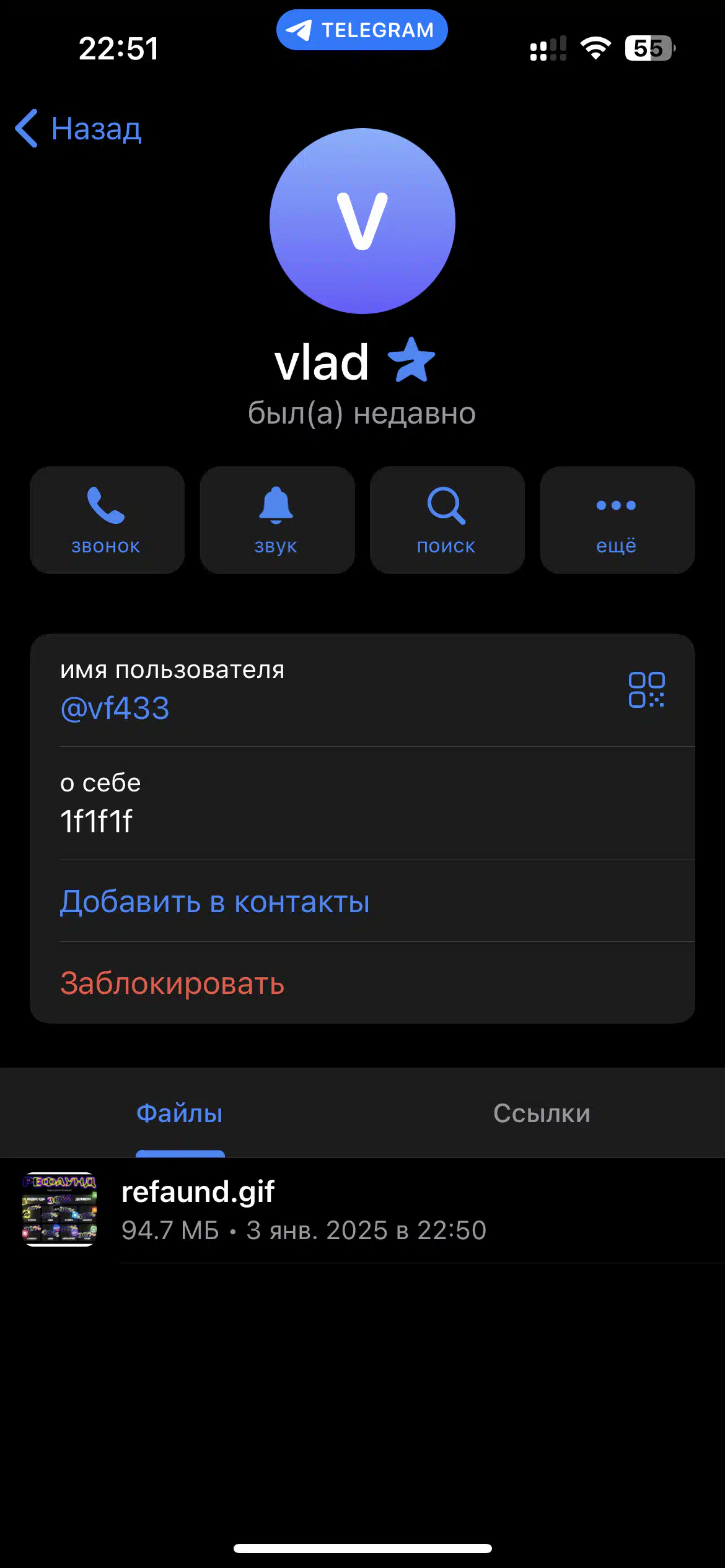The height and width of the screenshot is (1568, 725).
Task: Open the refaund.gif file
Action: click(362, 1209)
